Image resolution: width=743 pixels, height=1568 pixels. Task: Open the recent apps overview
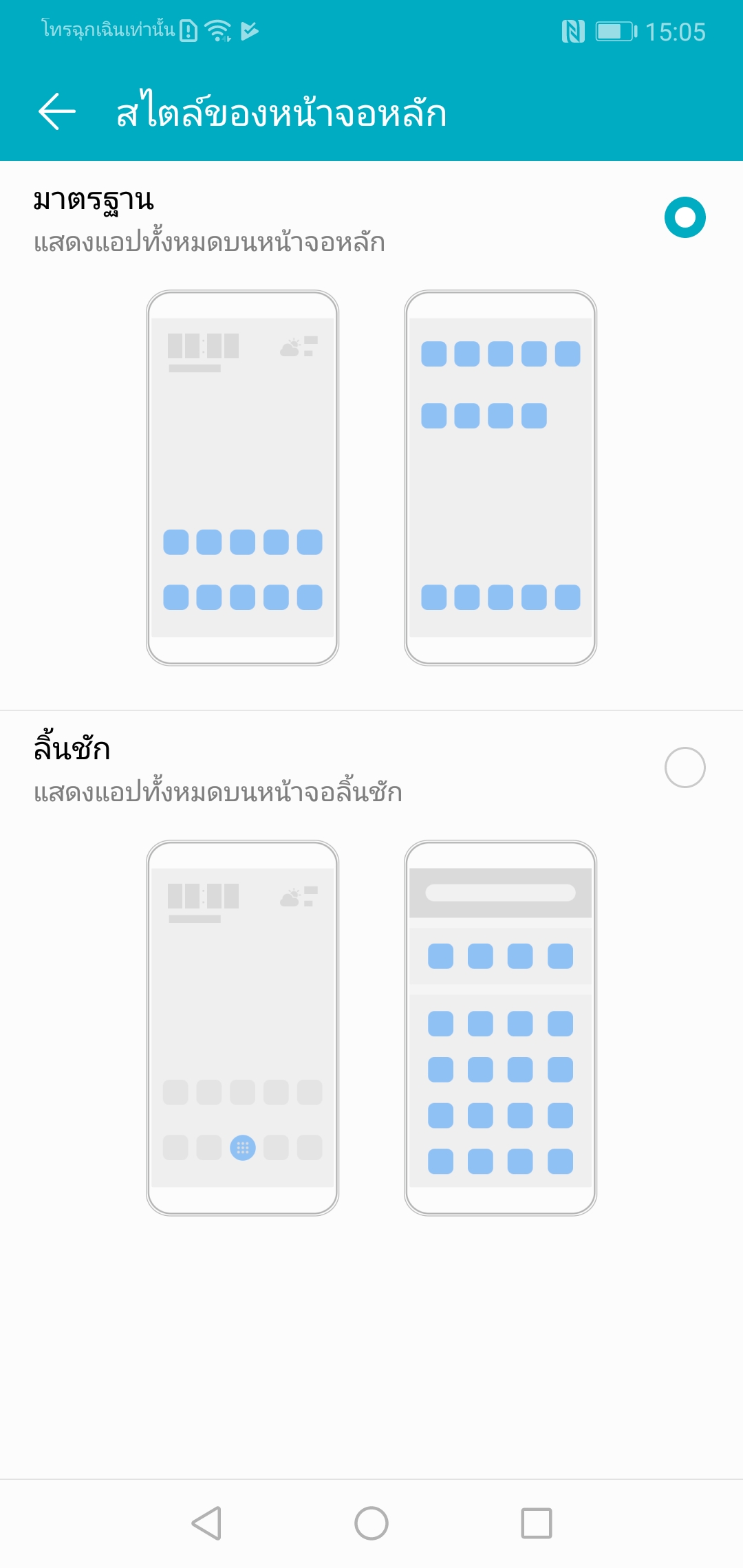[x=537, y=1523]
